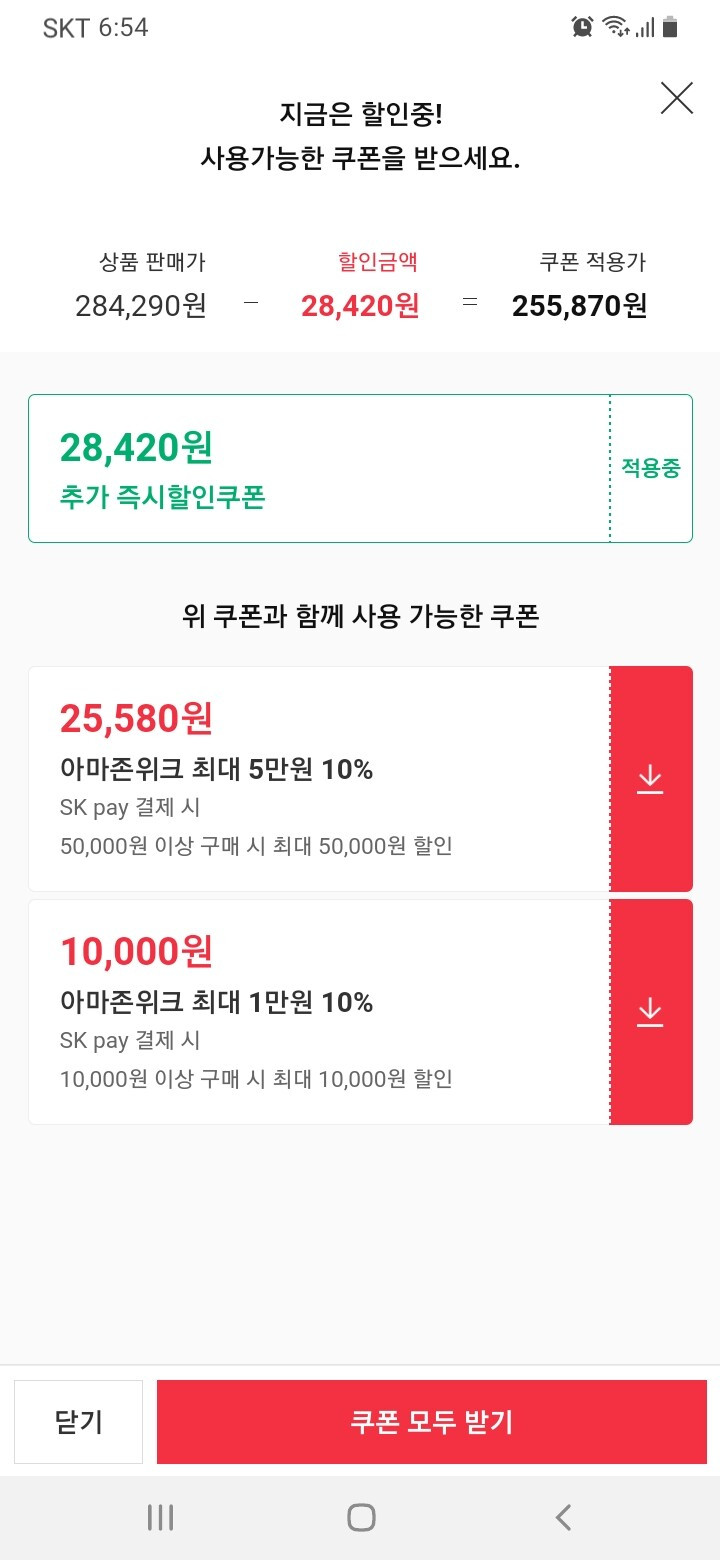Tap the 닫기 button

click(78, 1422)
